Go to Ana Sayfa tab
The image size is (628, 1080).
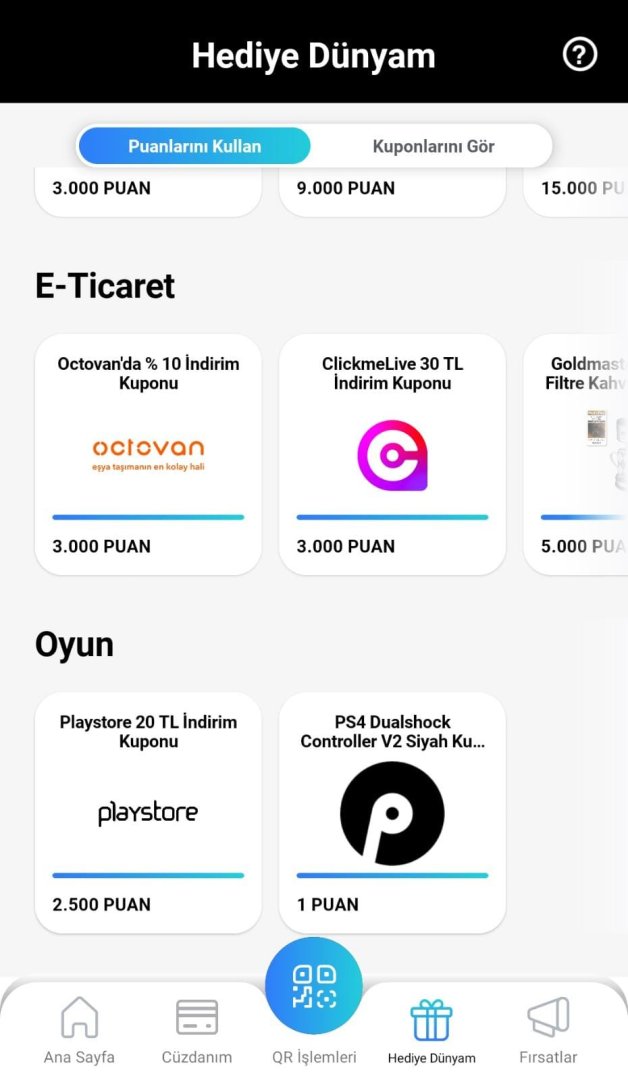pyautogui.click(x=79, y=1030)
